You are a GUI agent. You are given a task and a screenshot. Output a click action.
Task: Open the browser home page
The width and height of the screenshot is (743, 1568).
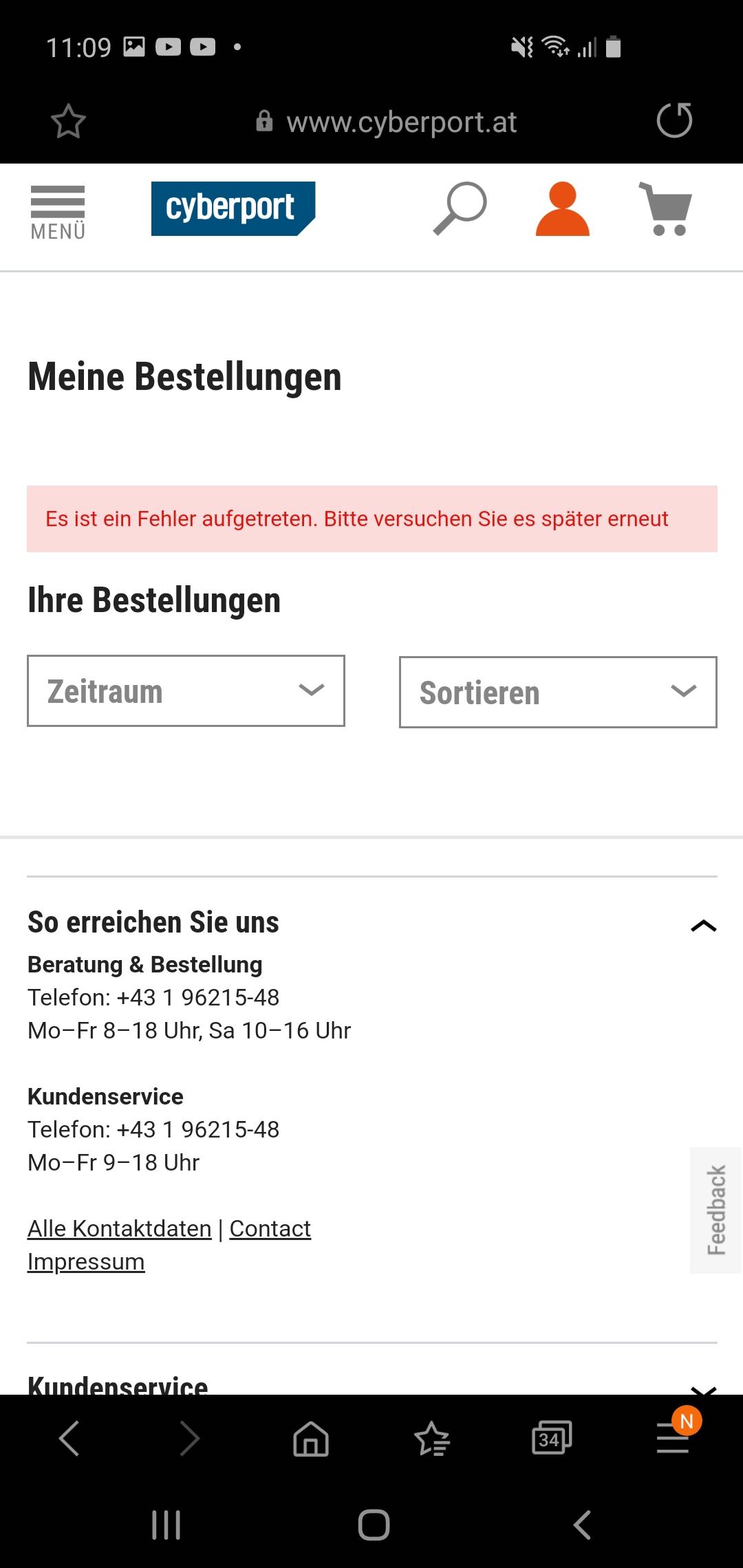point(311,1438)
